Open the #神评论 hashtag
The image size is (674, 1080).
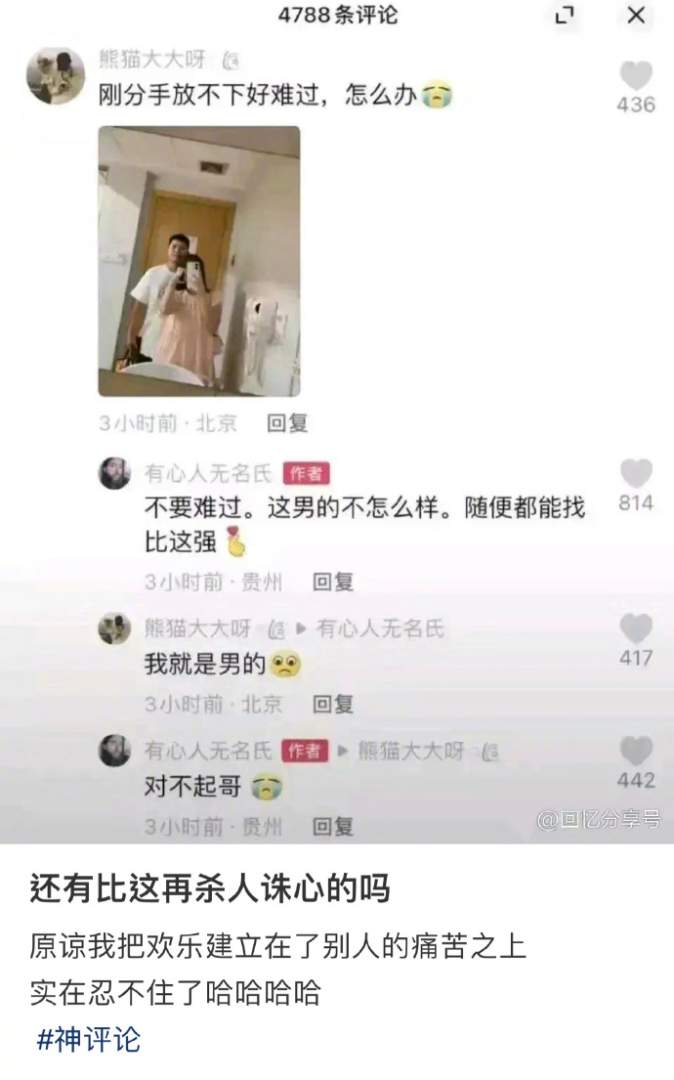pyautogui.click(x=88, y=1039)
